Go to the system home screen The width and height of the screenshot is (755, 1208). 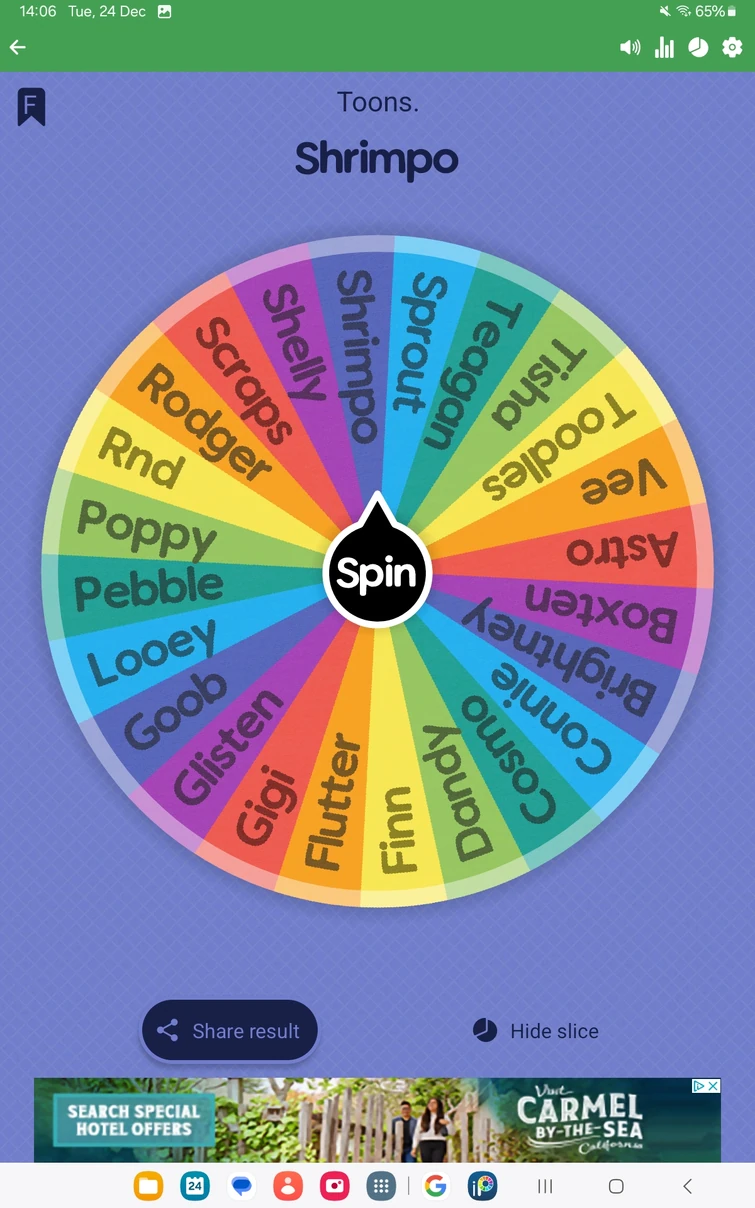(x=616, y=1186)
